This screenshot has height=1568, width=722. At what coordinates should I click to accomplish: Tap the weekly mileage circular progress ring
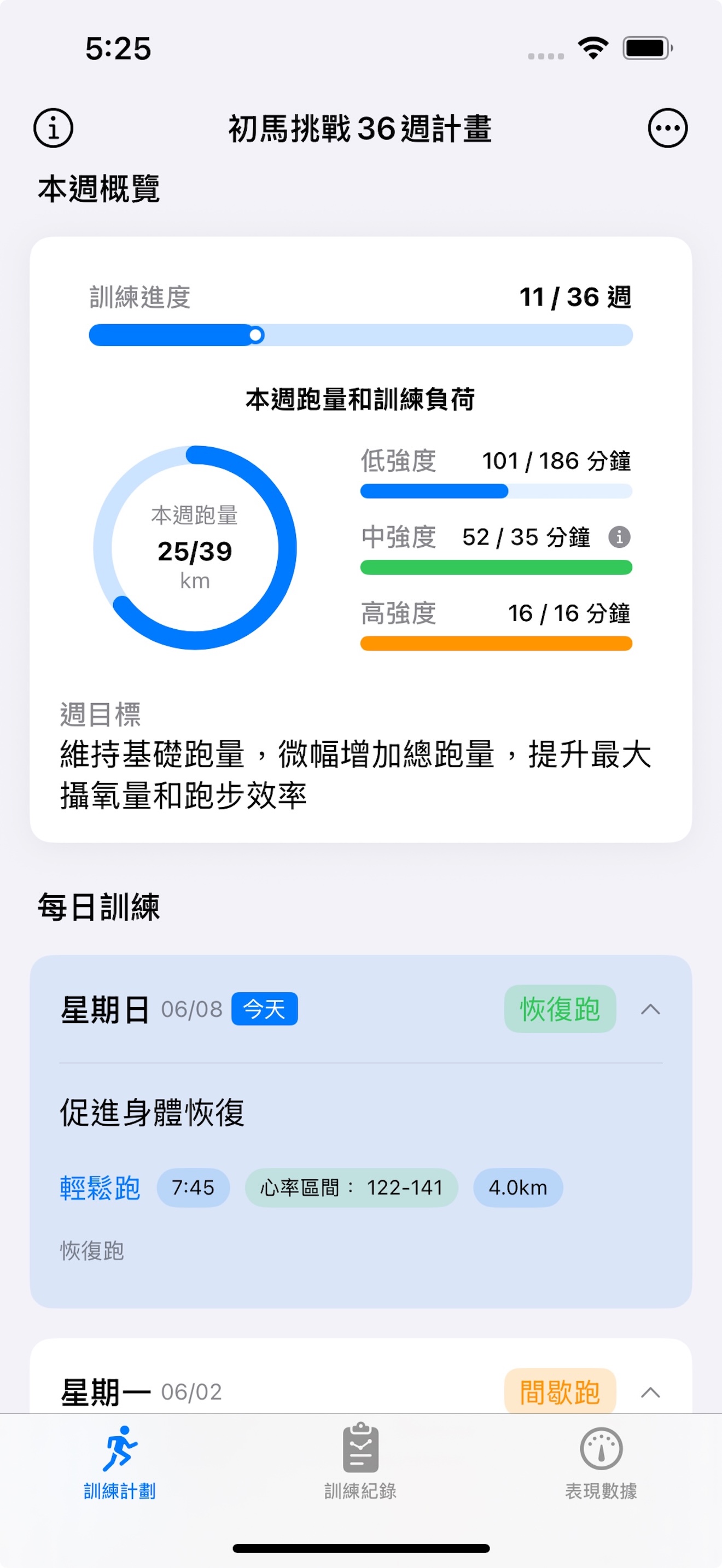pos(195,548)
